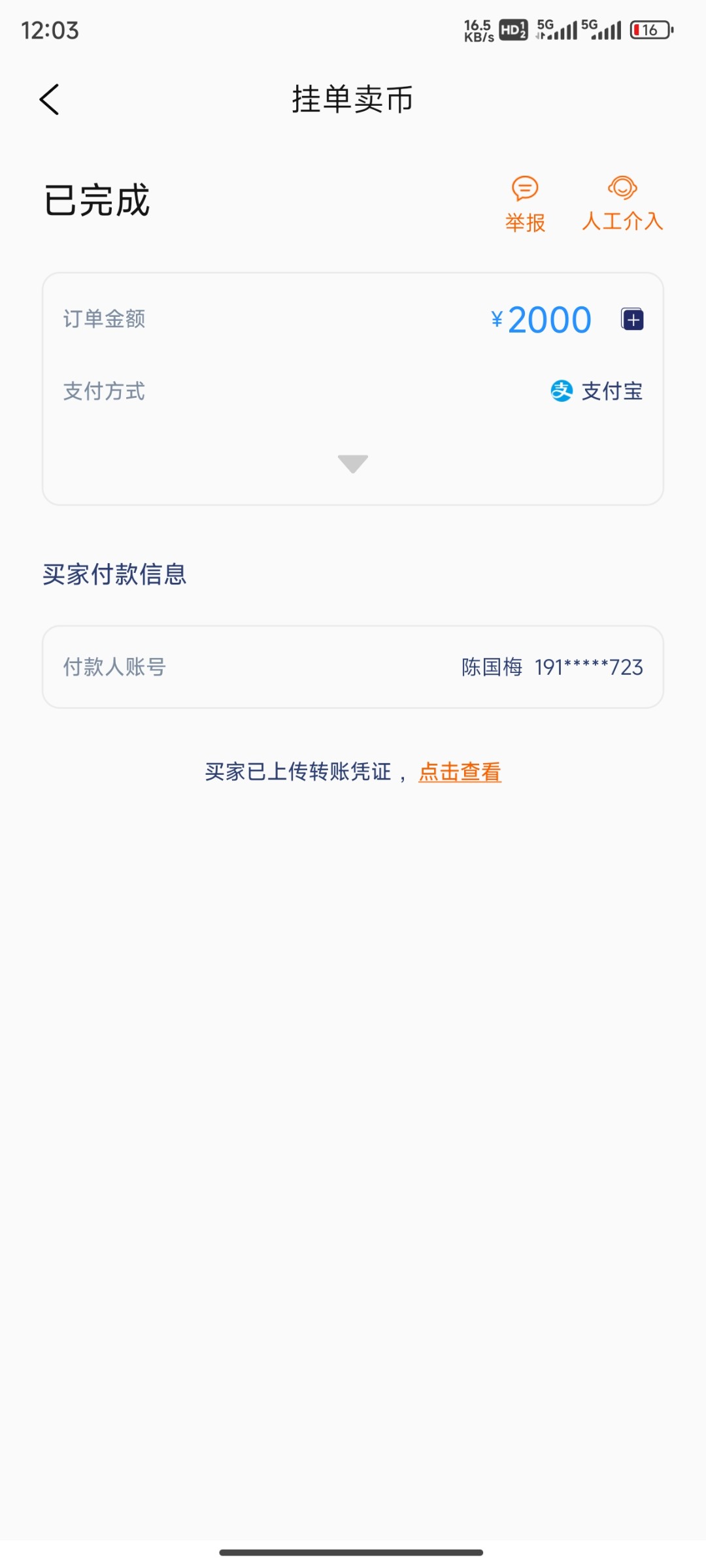Copy the order amount icon beside ¥2000
The image size is (706, 1568).
(x=632, y=319)
